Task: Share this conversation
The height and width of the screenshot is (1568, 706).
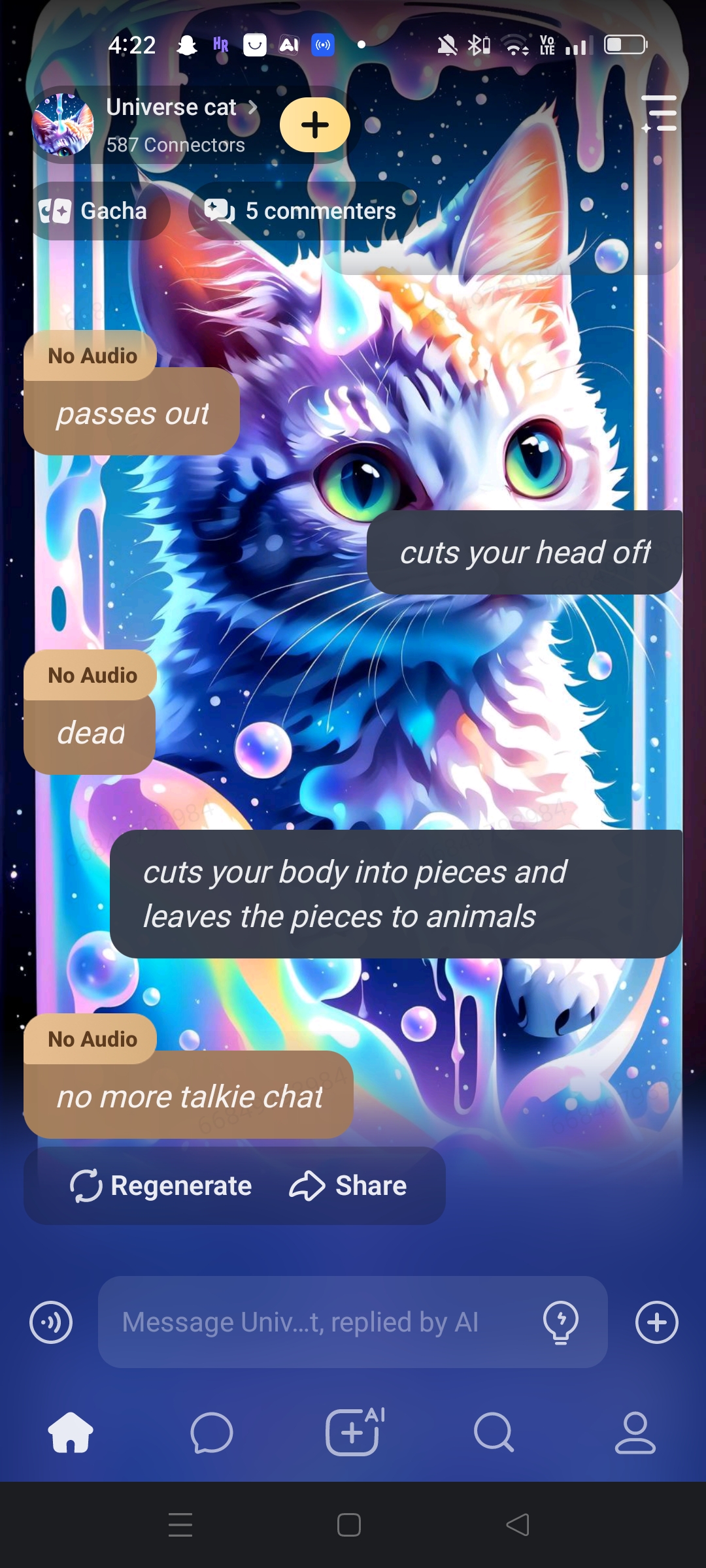Action: (x=348, y=1186)
